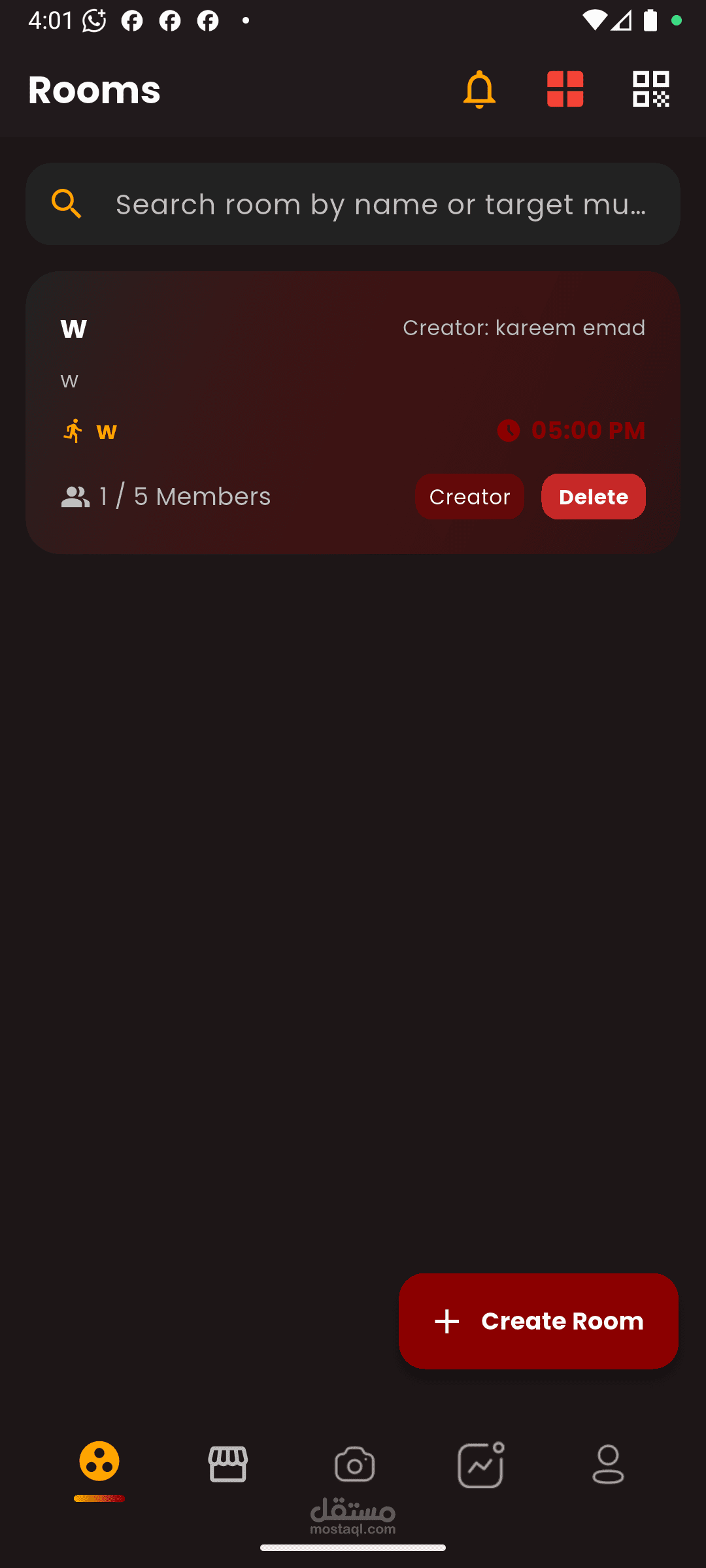Select the Rooms tab in bottom navigation
The width and height of the screenshot is (706, 1568).
[99, 1462]
